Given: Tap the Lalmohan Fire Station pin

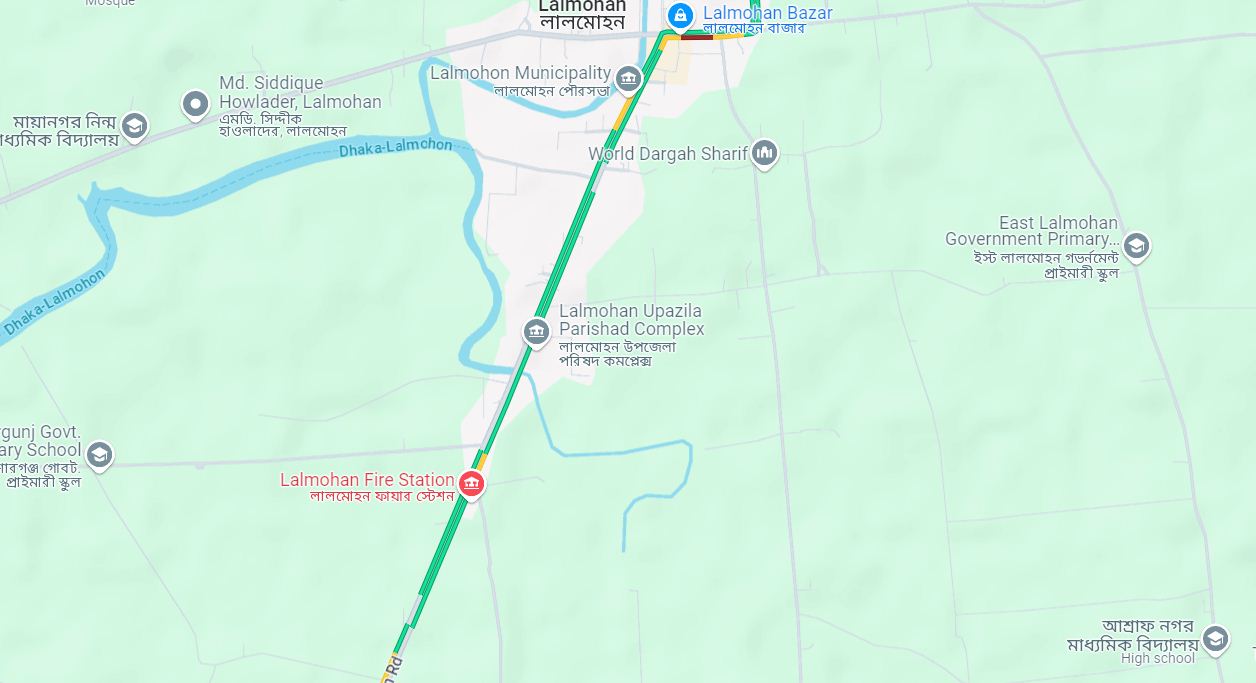Looking at the screenshot, I should coord(471,485).
